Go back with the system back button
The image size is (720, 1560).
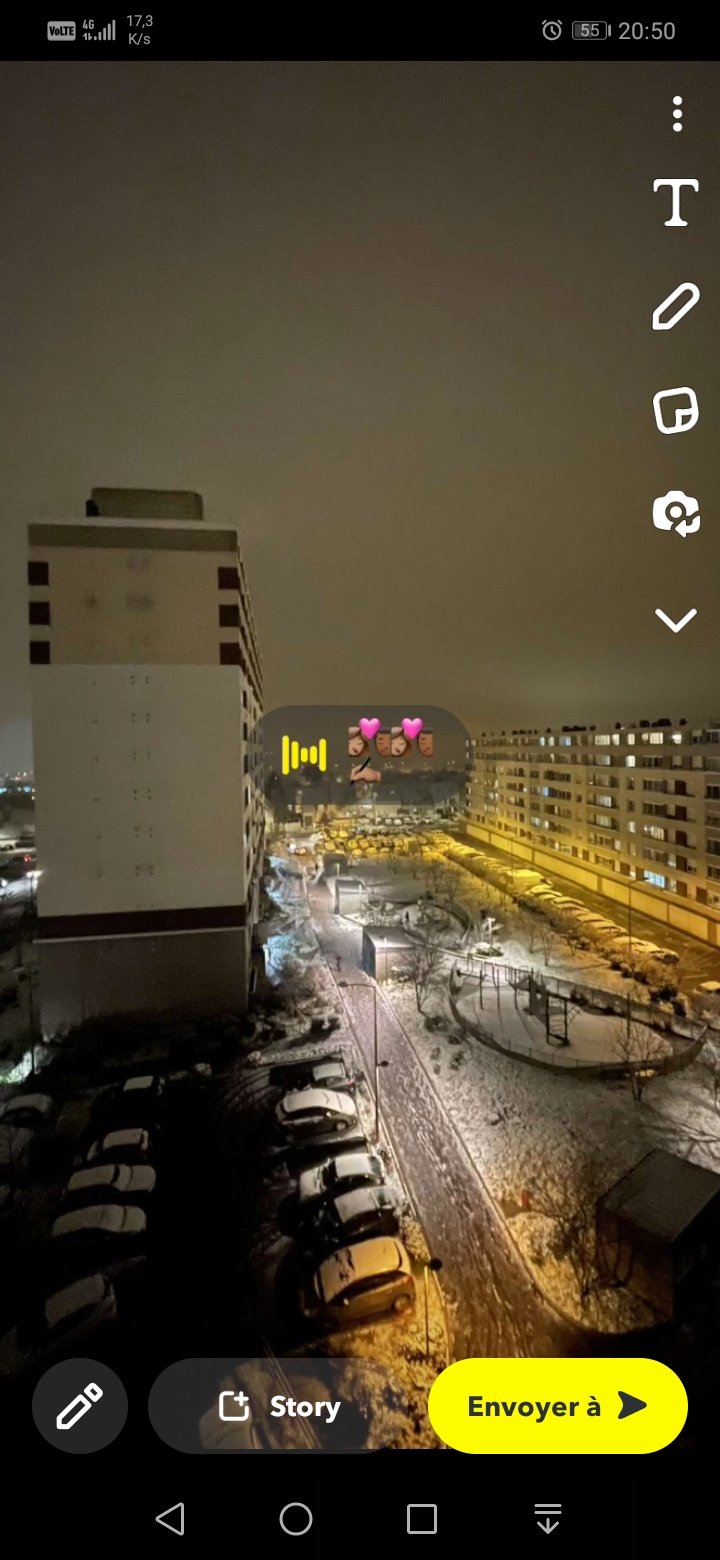click(x=171, y=1518)
